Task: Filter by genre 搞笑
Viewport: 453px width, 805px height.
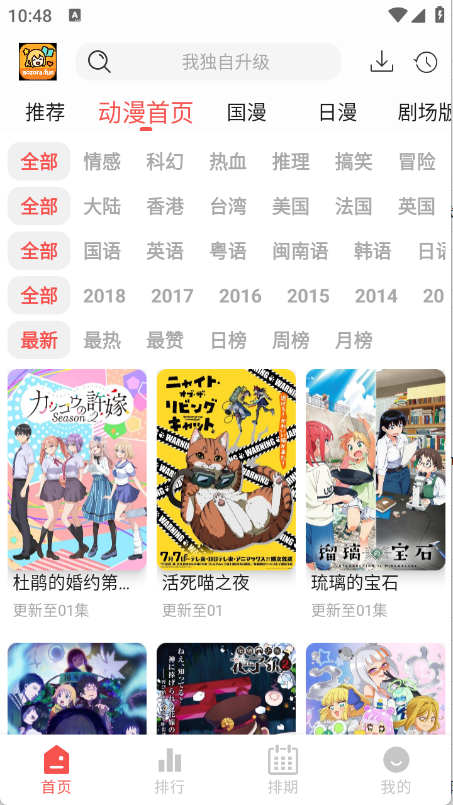Action: (353, 162)
